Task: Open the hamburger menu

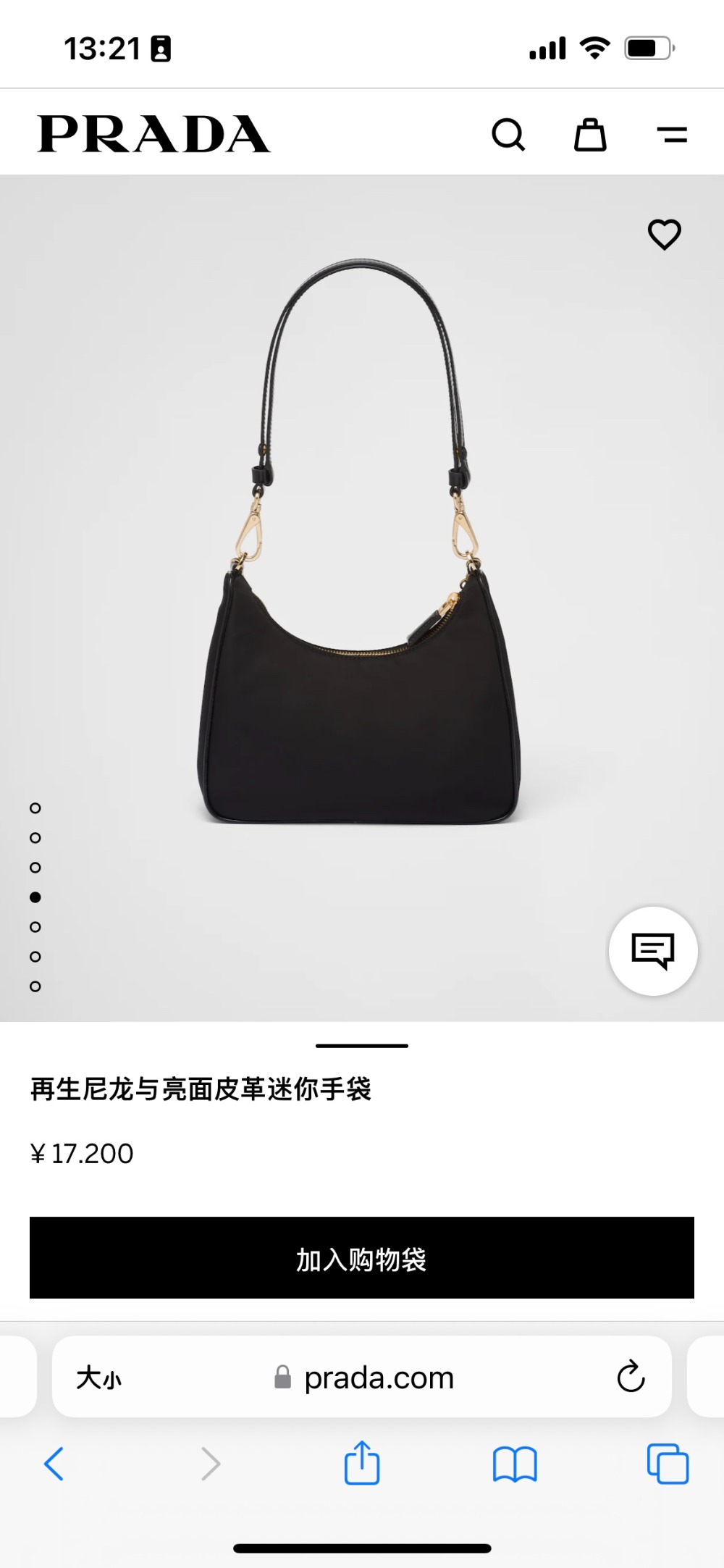Action: coord(672,135)
